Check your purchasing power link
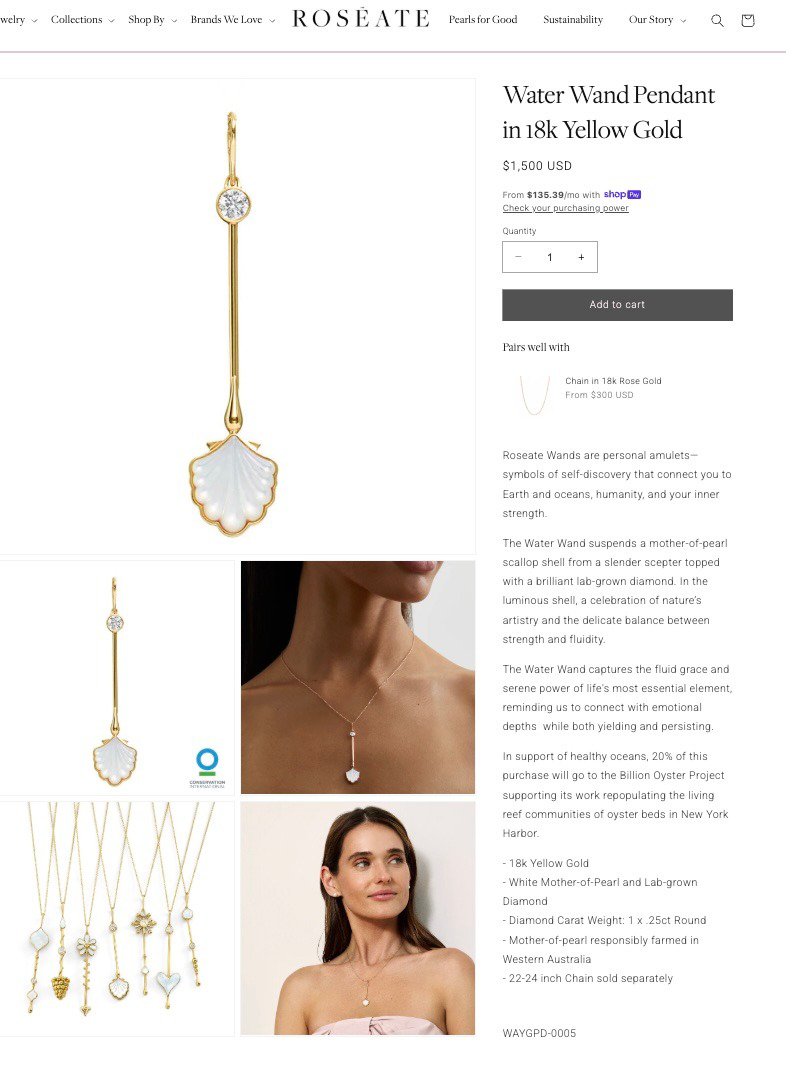The height and width of the screenshot is (1070, 786). [x=565, y=208]
